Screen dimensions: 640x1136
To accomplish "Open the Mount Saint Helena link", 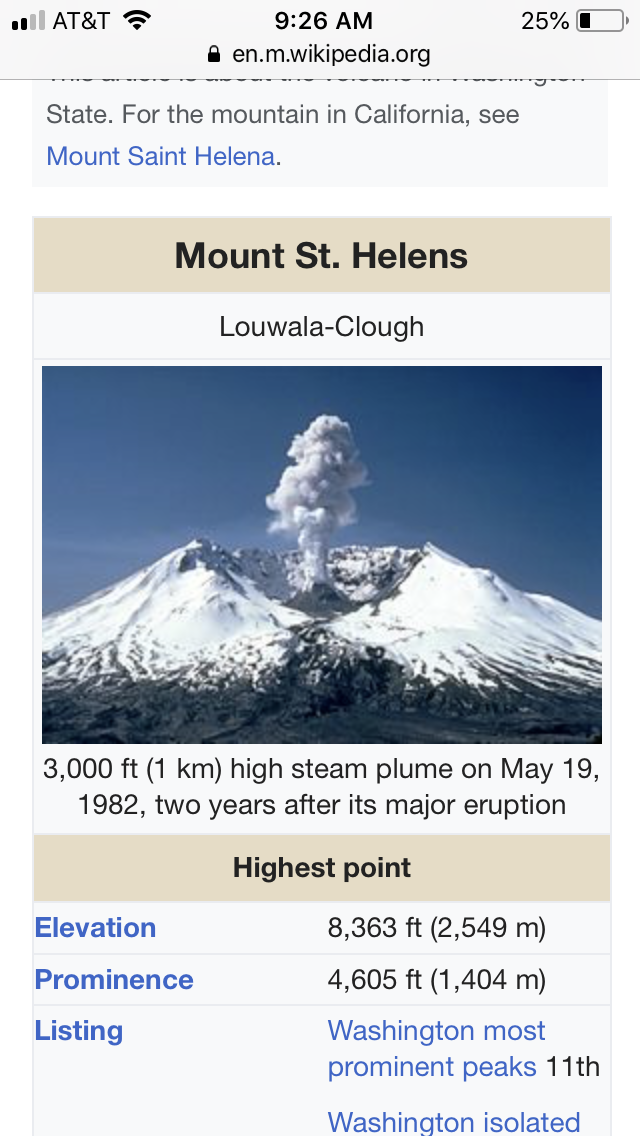I will pyautogui.click(x=160, y=156).
